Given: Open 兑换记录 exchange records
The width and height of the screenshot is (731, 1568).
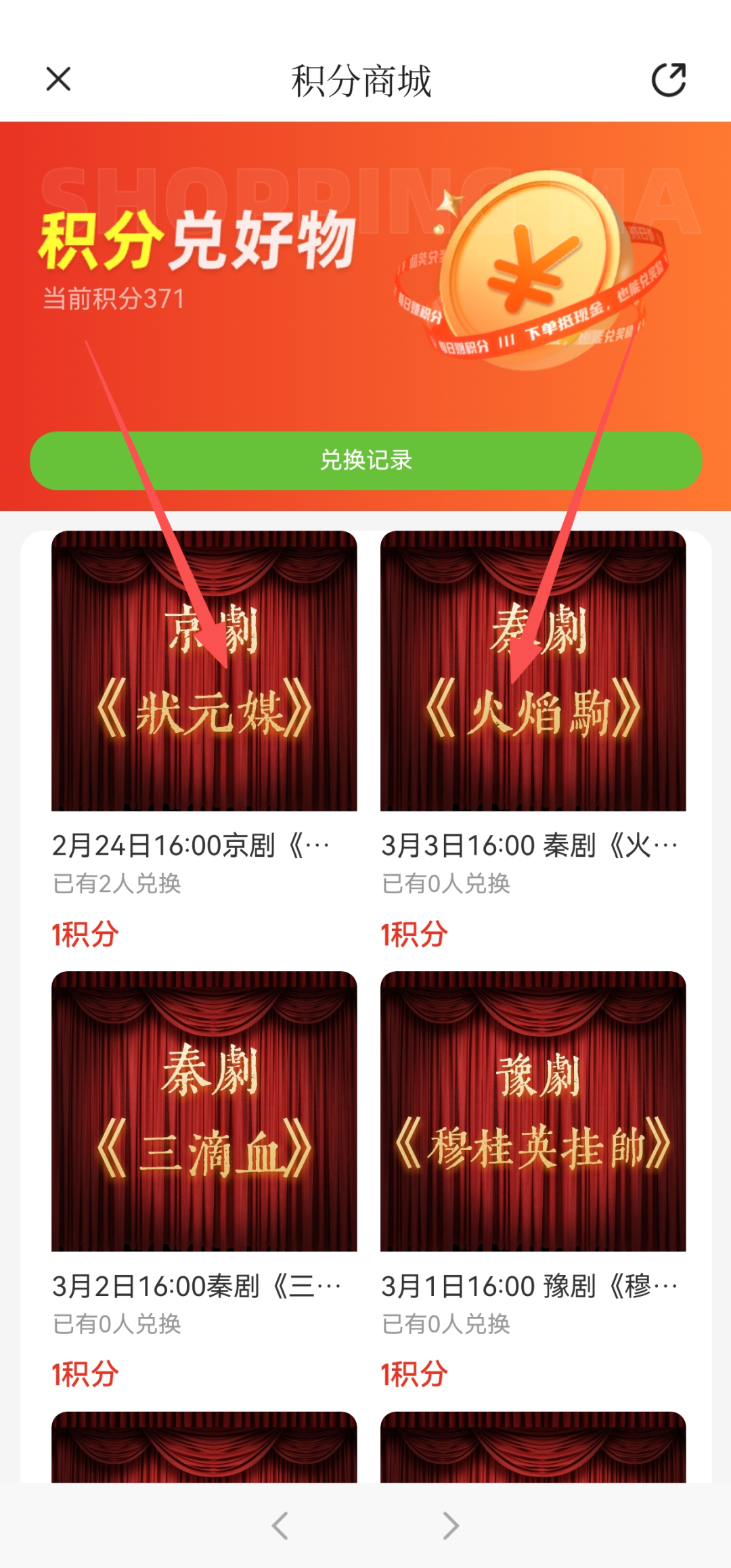Looking at the screenshot, I should 365,460.
